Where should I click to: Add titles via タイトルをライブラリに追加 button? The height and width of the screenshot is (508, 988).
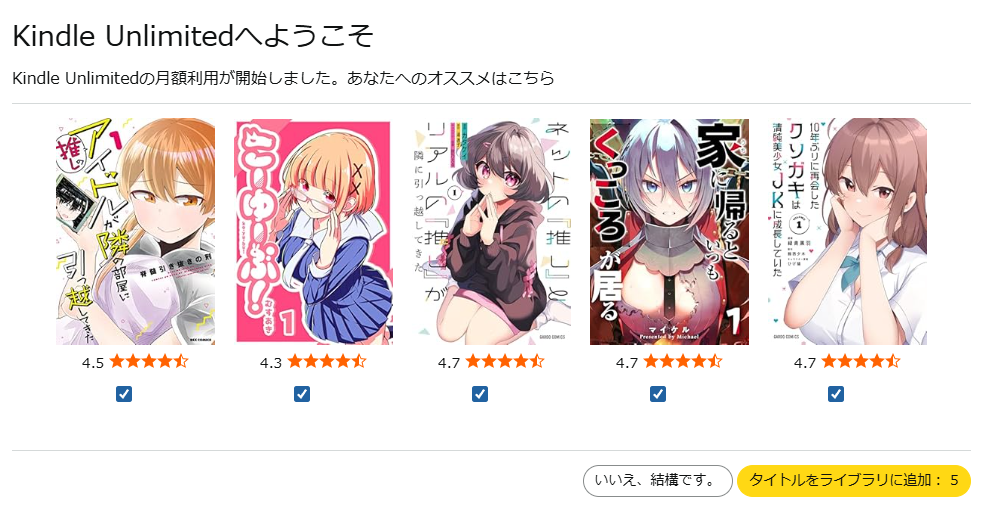(x=853, y=481)
